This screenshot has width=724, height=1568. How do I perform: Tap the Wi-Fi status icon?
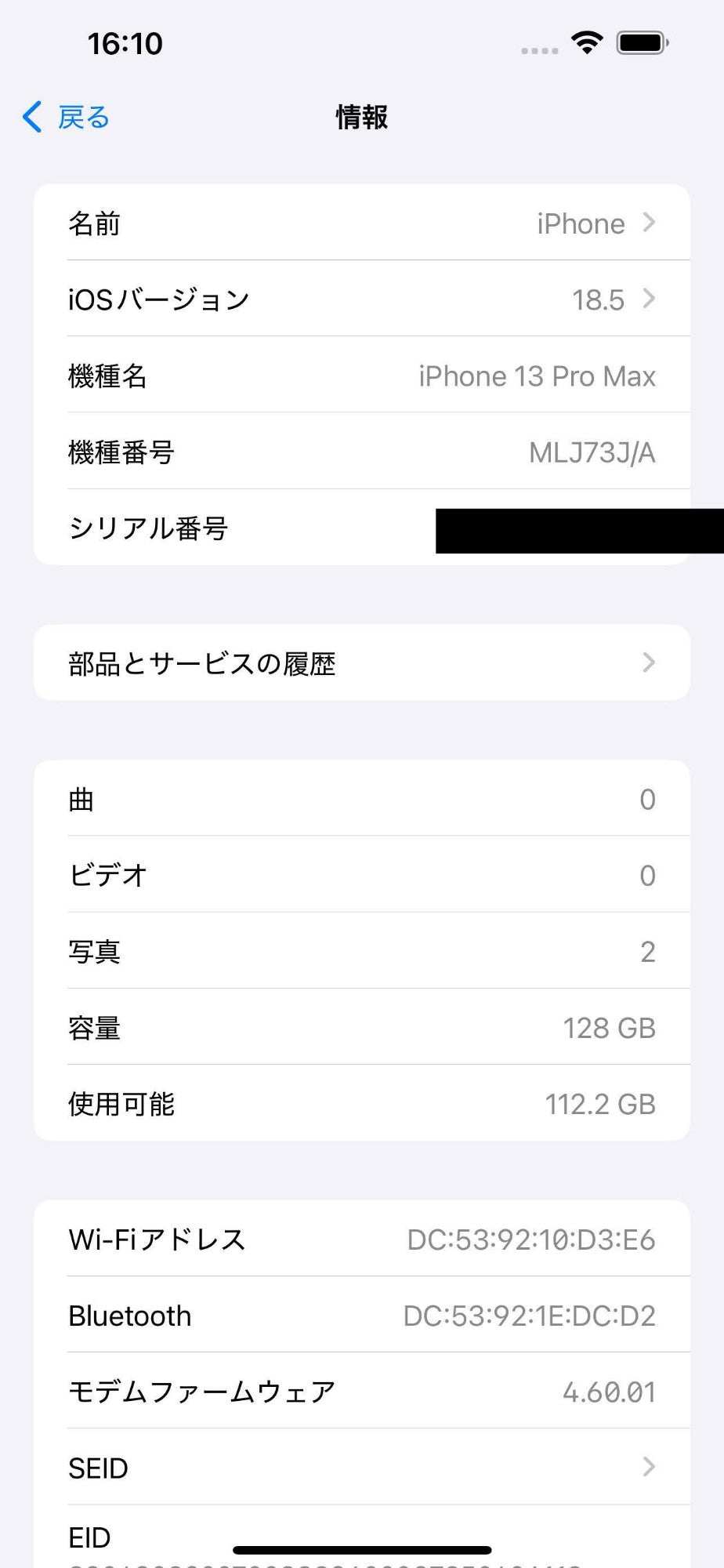[x=585, y=45]
